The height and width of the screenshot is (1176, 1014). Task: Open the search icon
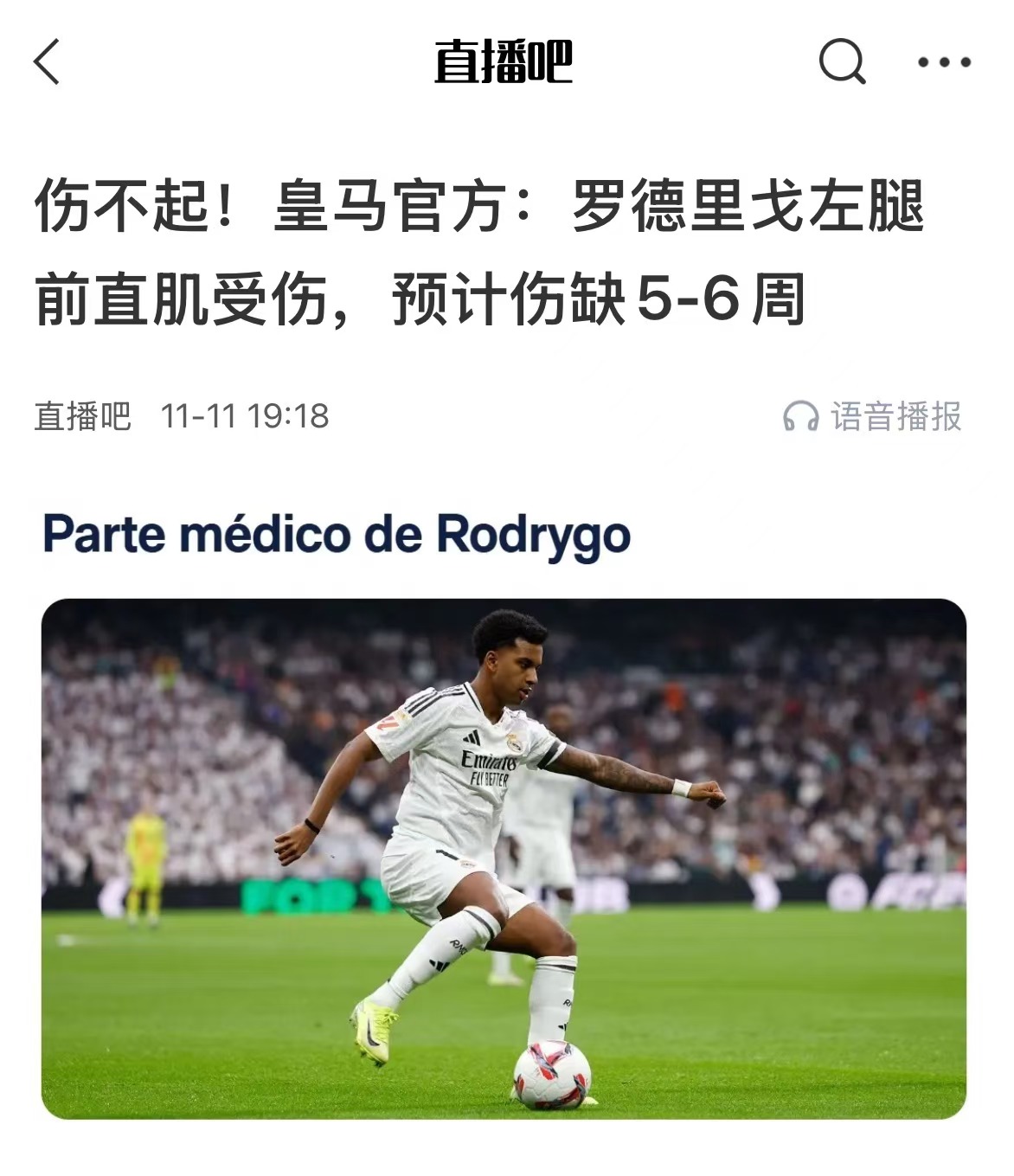(x=841, y=62)
